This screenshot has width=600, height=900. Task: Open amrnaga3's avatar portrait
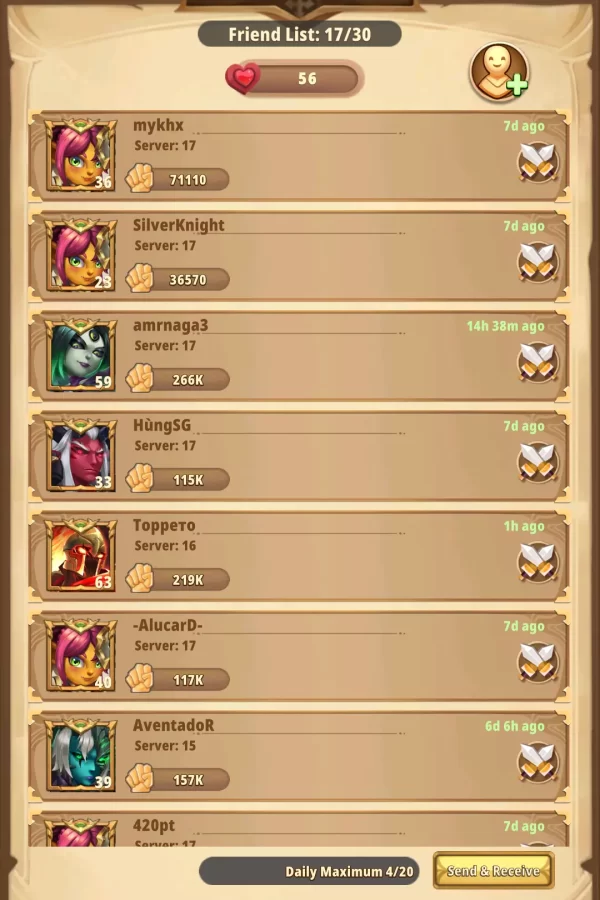tap(81, 356)
